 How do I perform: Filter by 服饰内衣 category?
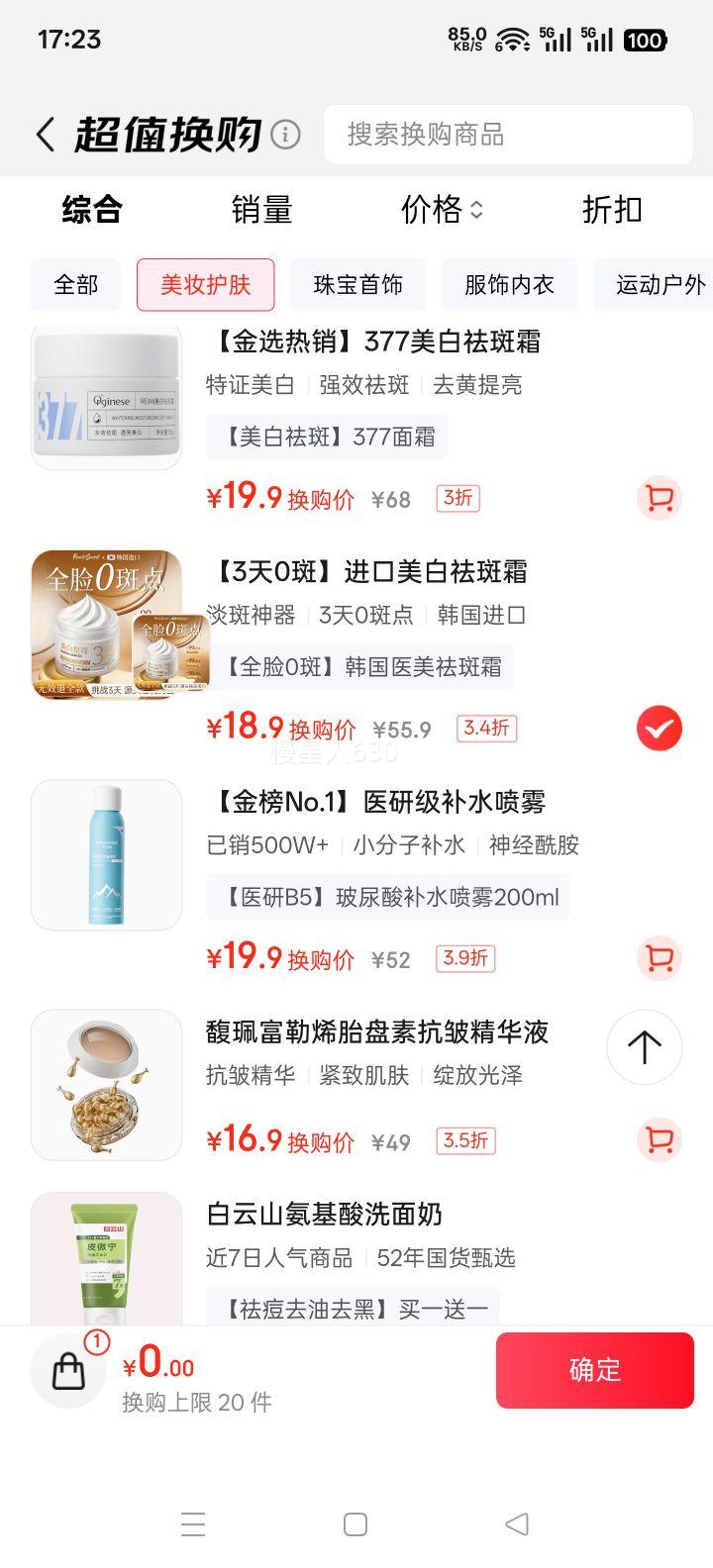tap(509, 285)
